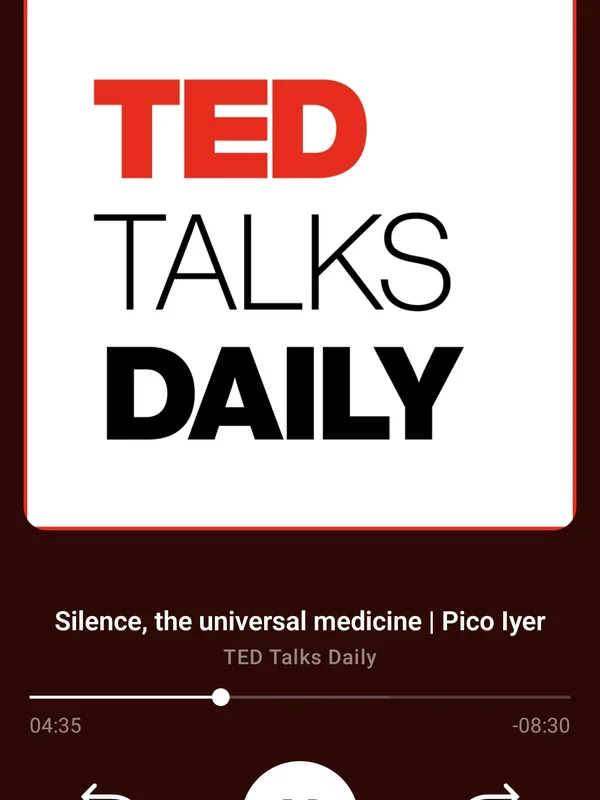Skip backward with the rewind arrow
This screenshot has width=600, height=800.
(106, 792)
